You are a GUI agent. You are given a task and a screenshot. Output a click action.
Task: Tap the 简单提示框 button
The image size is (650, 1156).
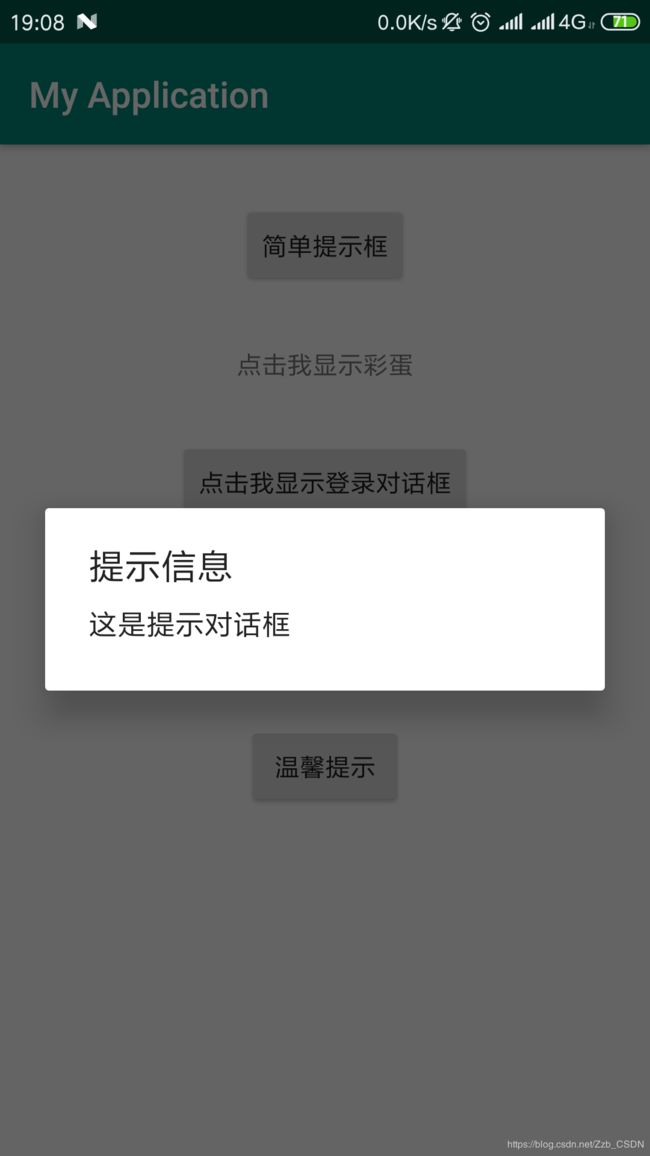coord(325,246)
